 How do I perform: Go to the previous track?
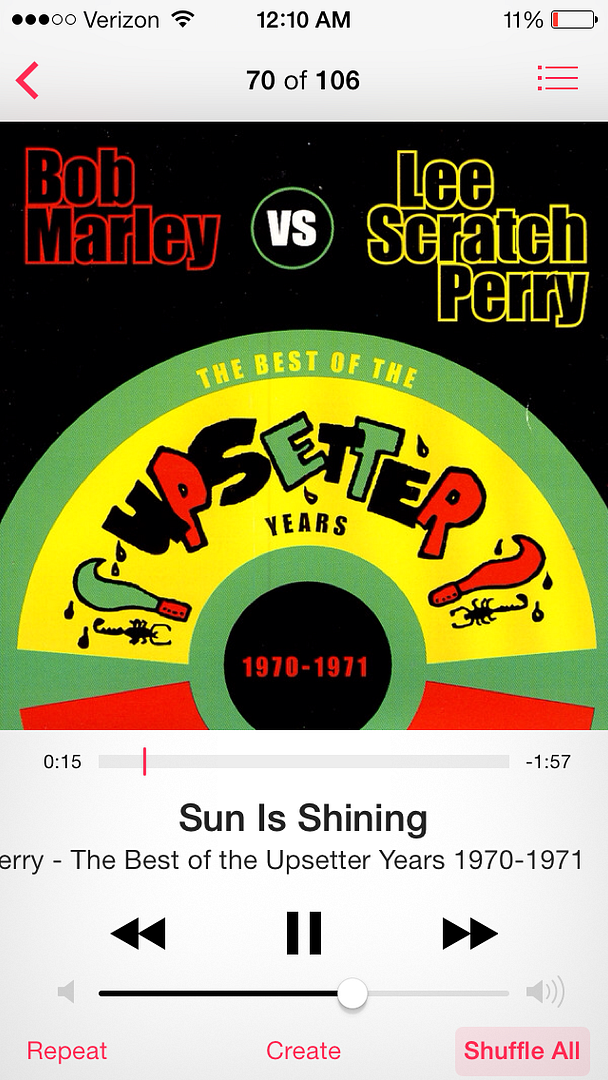click(137, 934)
